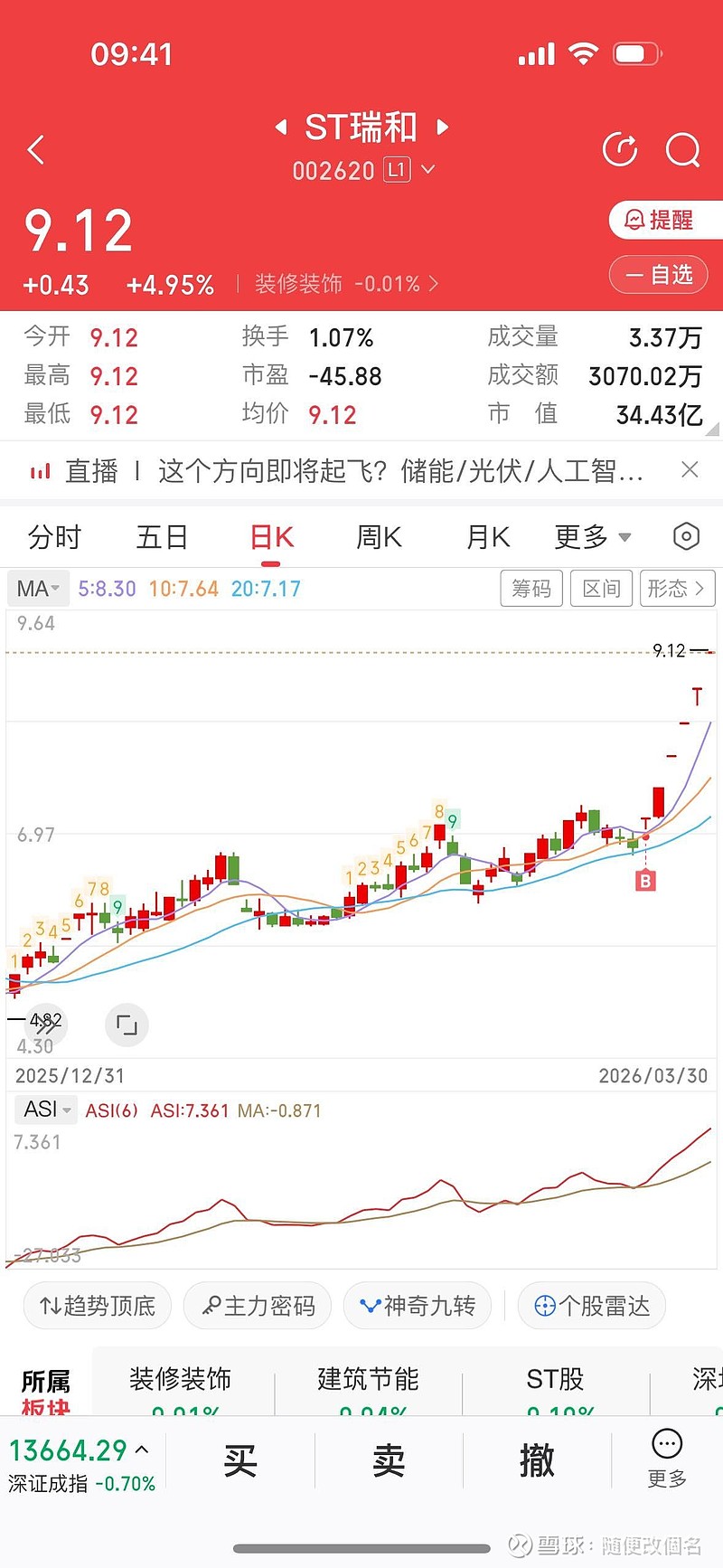
Task: Open the search magnifier icon
Action: tap(682, 150)
